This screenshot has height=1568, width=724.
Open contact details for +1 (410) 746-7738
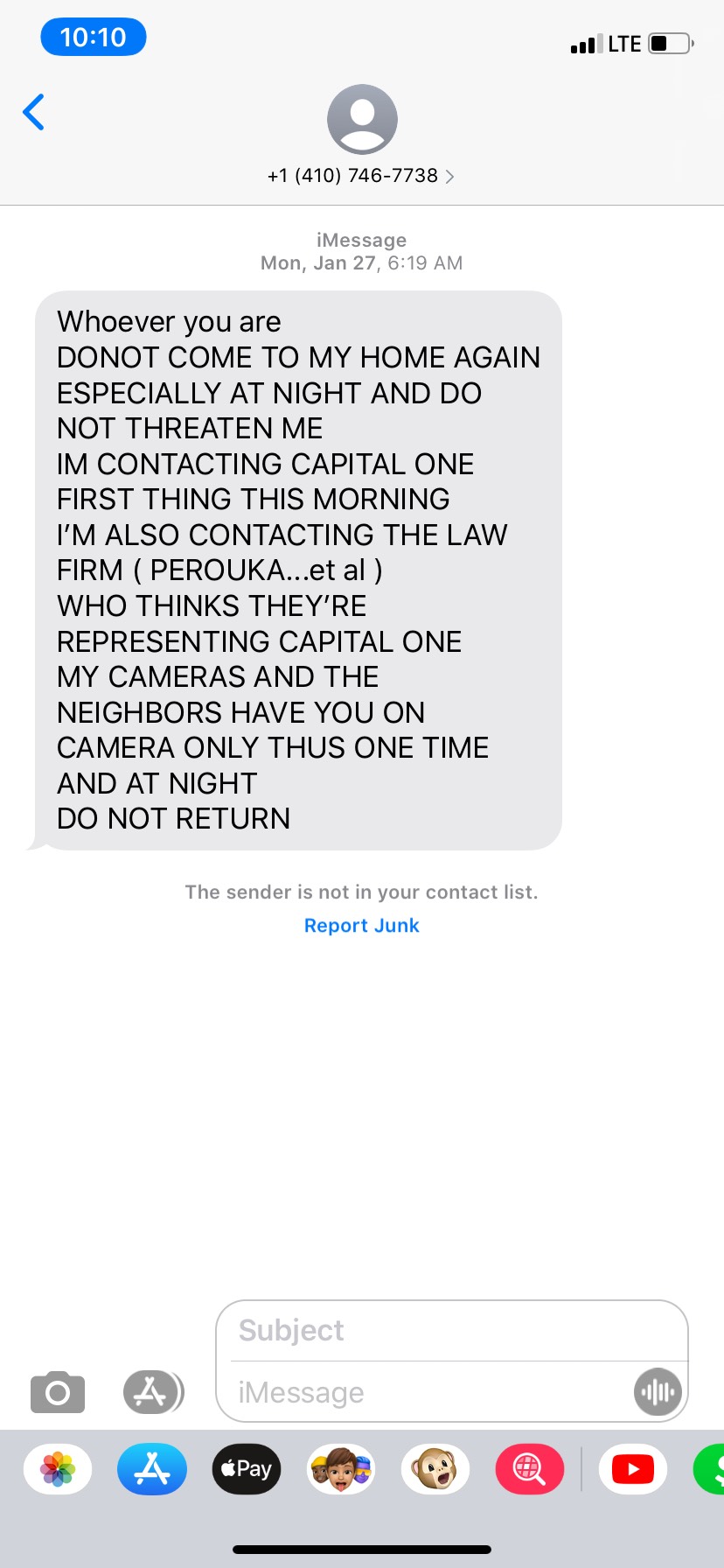pos(361,175)
